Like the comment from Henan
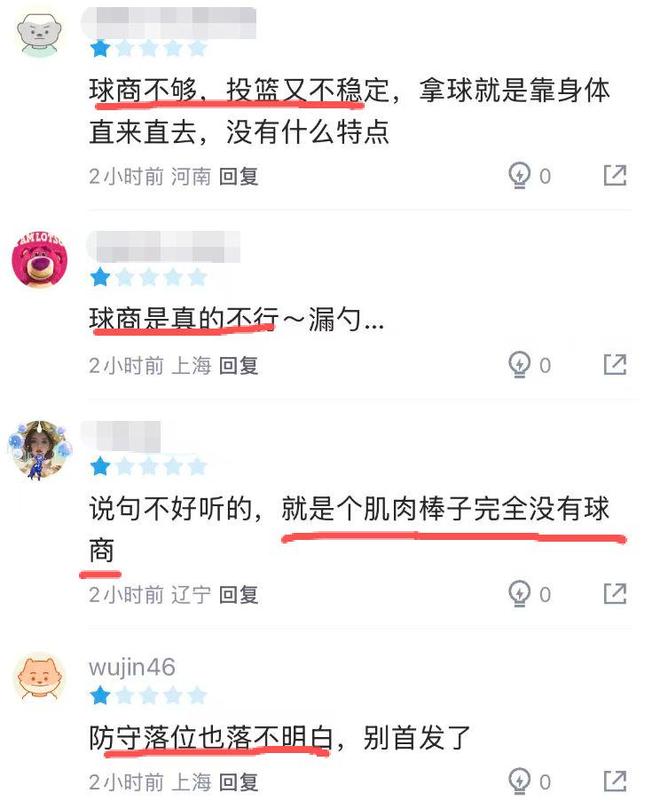660x809 pixels. (520, 177)
